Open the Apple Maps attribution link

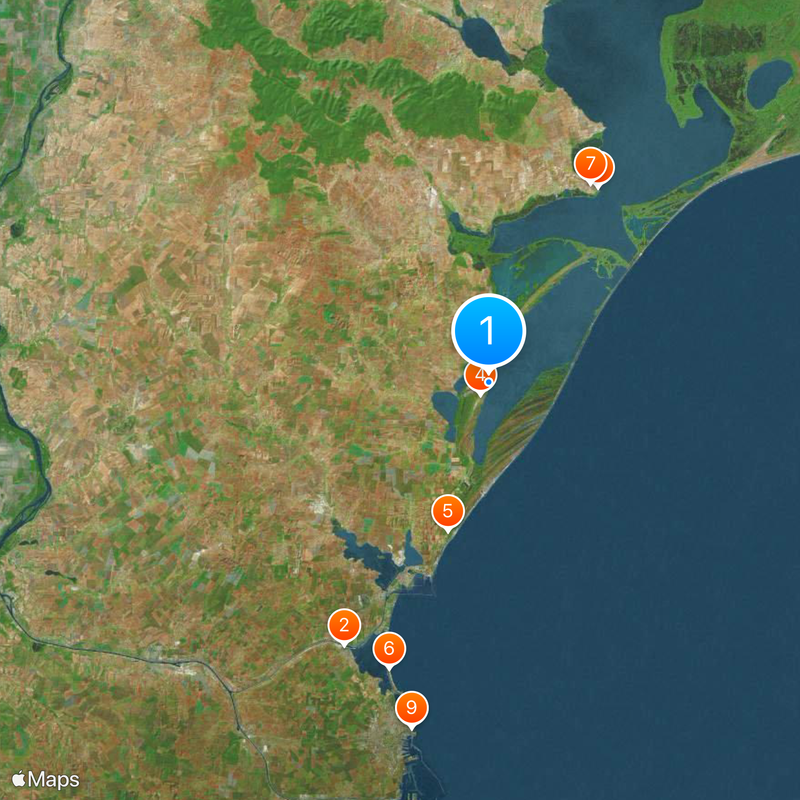click(x=46, y=779)
